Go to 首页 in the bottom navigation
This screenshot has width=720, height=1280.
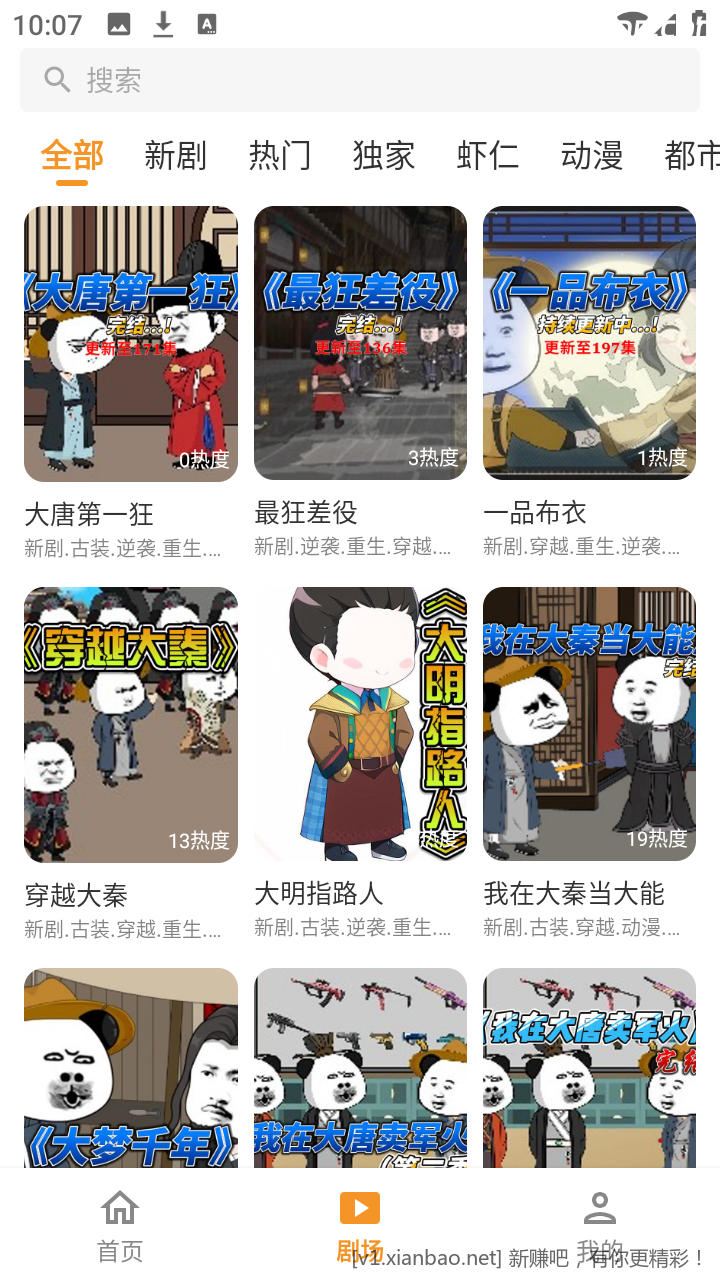point(120,1225)
